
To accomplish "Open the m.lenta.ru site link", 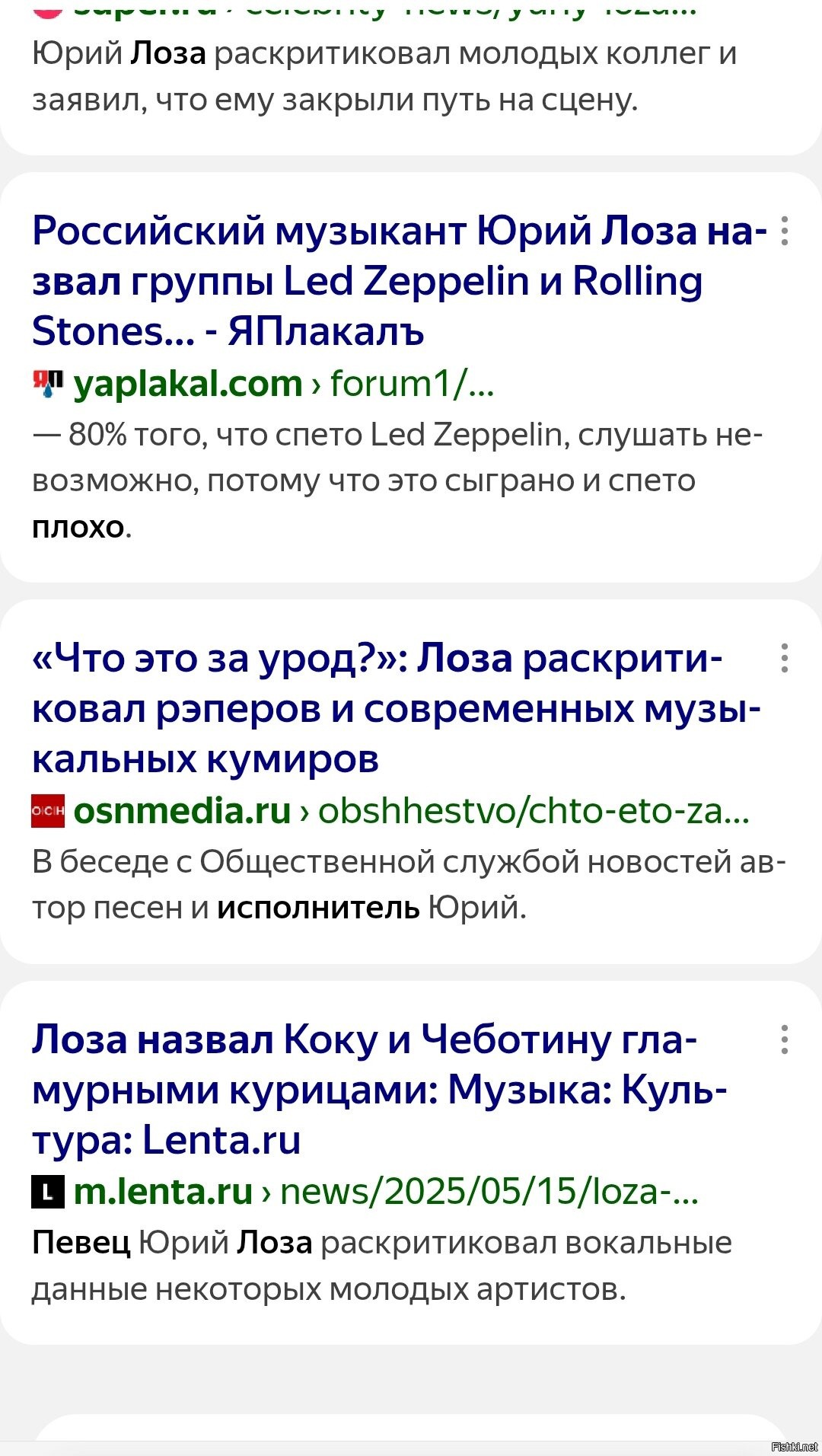I will point(162,1192).
